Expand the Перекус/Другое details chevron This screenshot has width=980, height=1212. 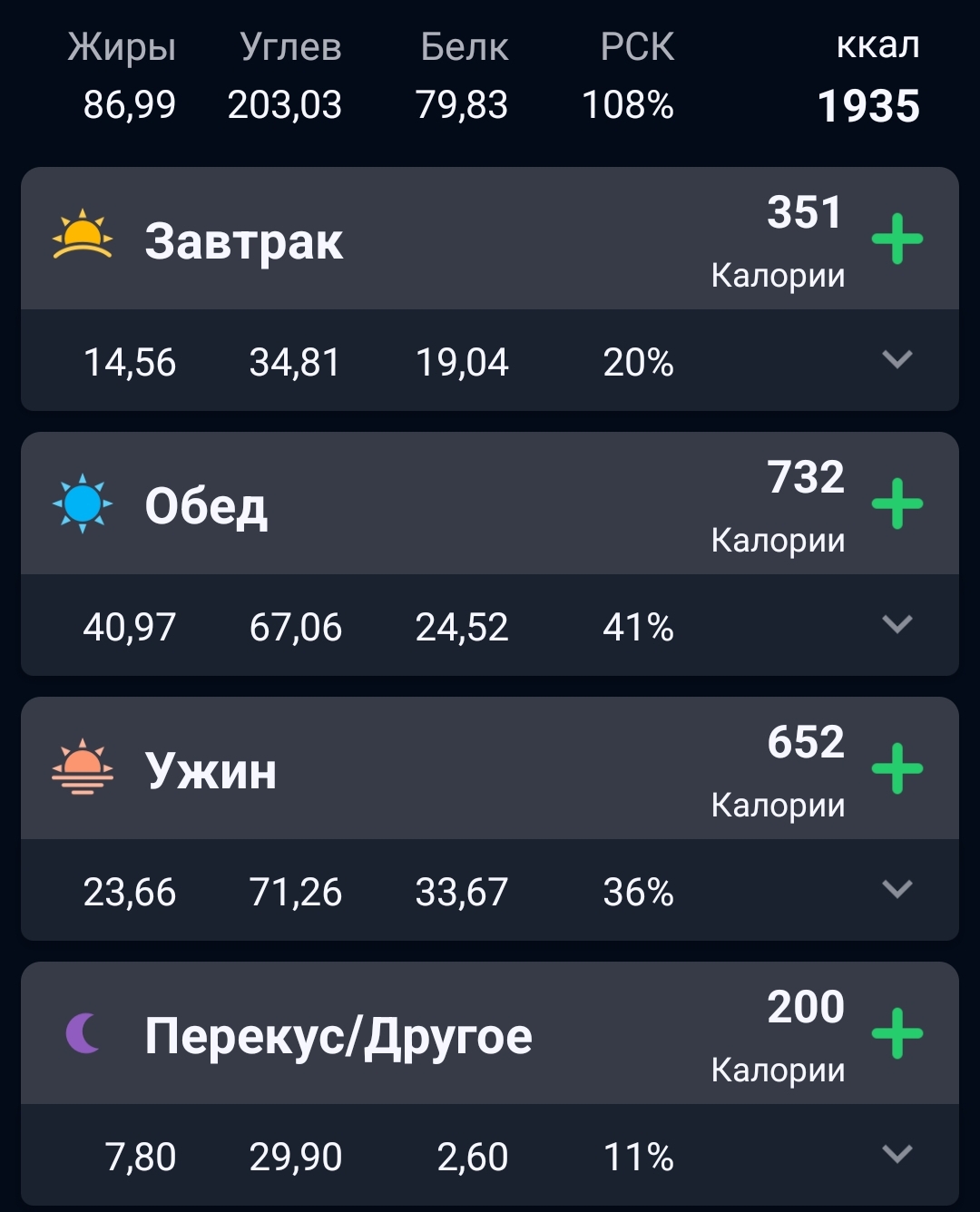click(x=897, y=1155)
